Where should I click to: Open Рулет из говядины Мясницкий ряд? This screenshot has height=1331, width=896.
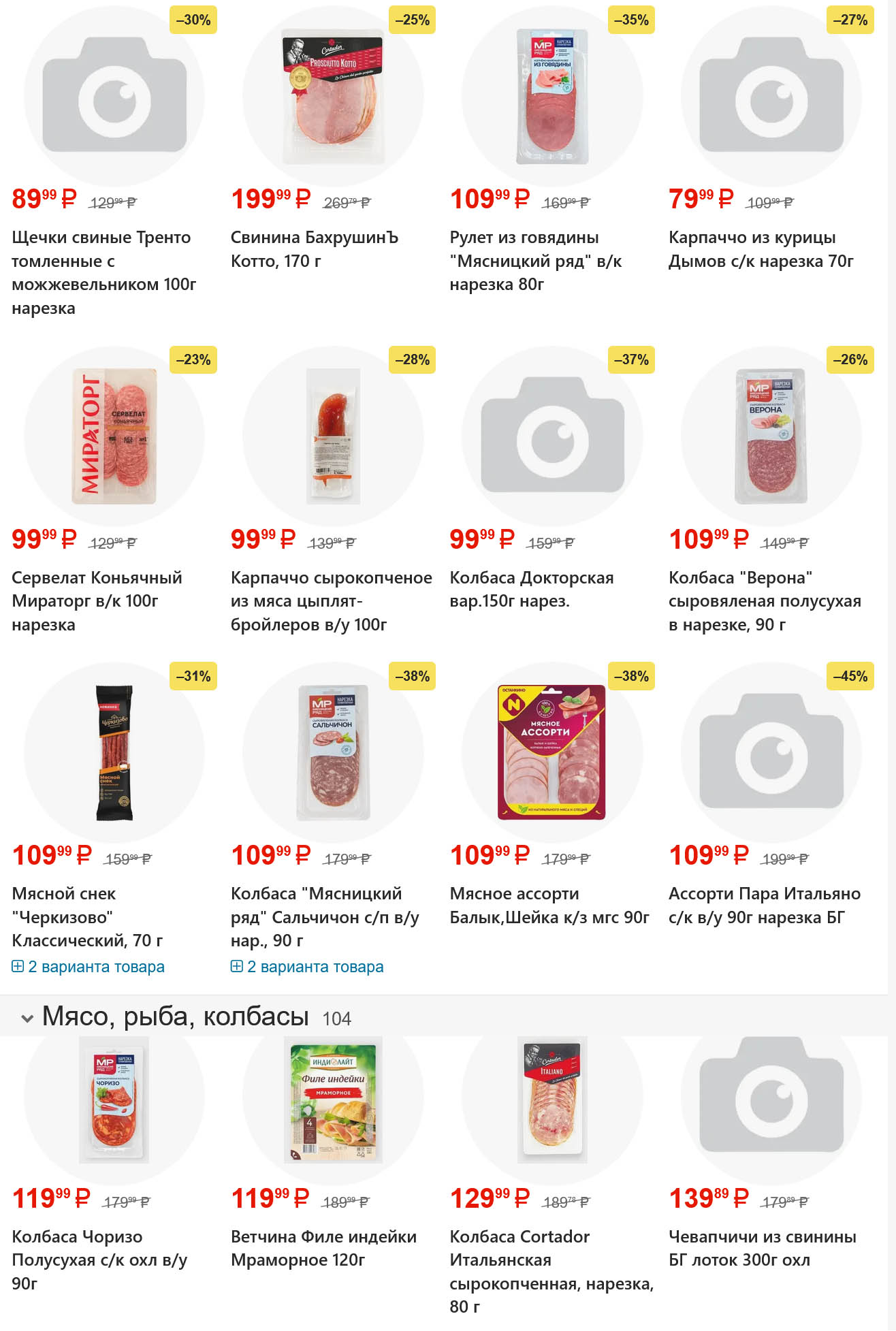coord(536,261)
